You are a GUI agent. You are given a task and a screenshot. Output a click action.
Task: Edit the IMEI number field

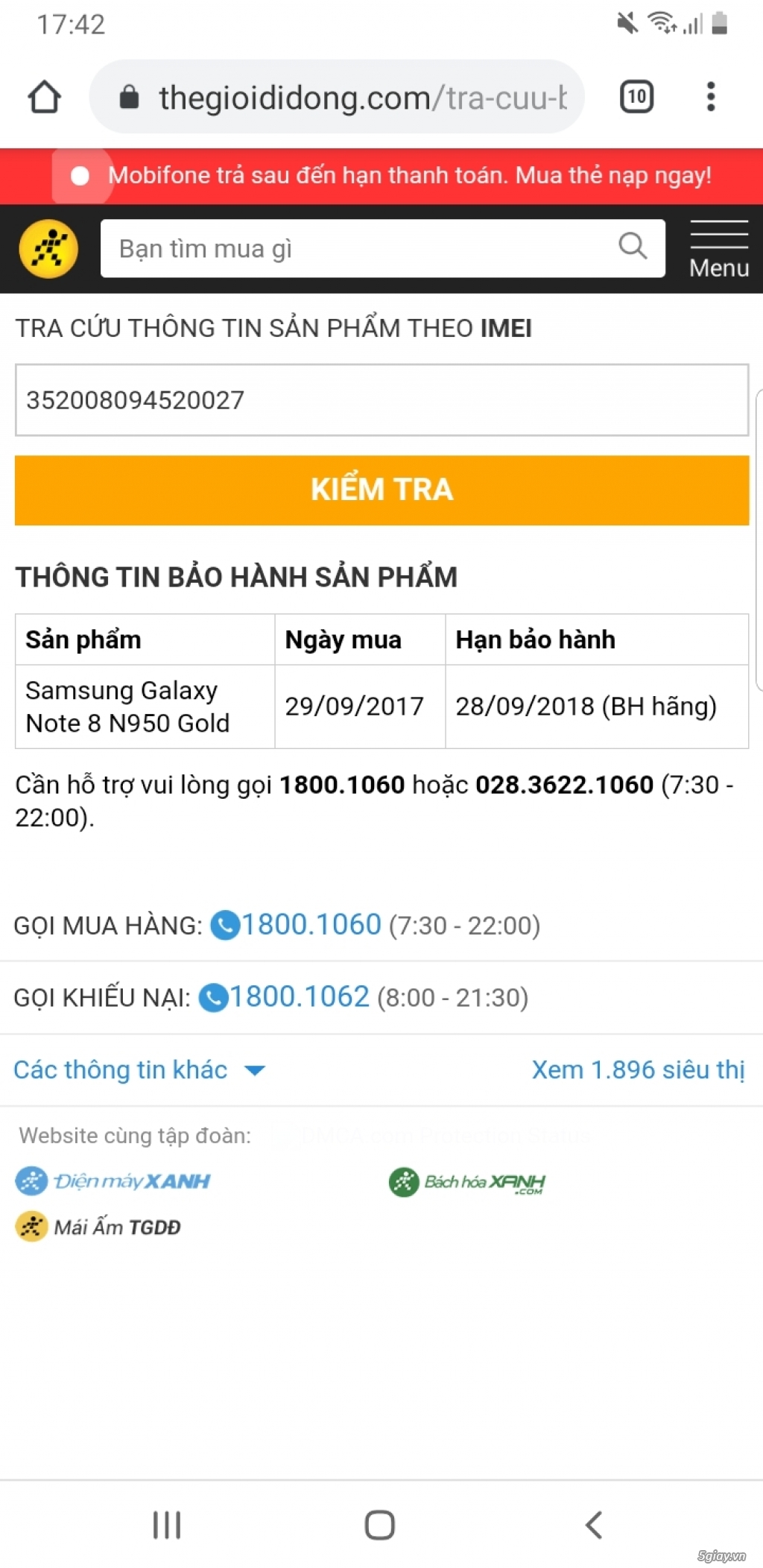pyautogui.click(x=381, y=400)
